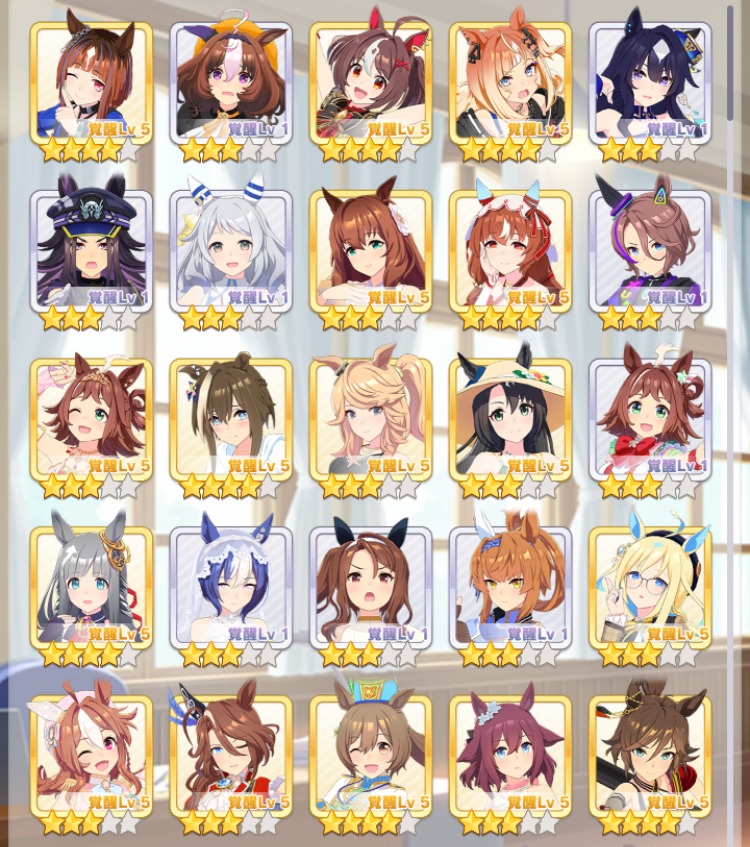
Task: Select the brown-haired character with a big red bow
Action: (x=651, y=418)
